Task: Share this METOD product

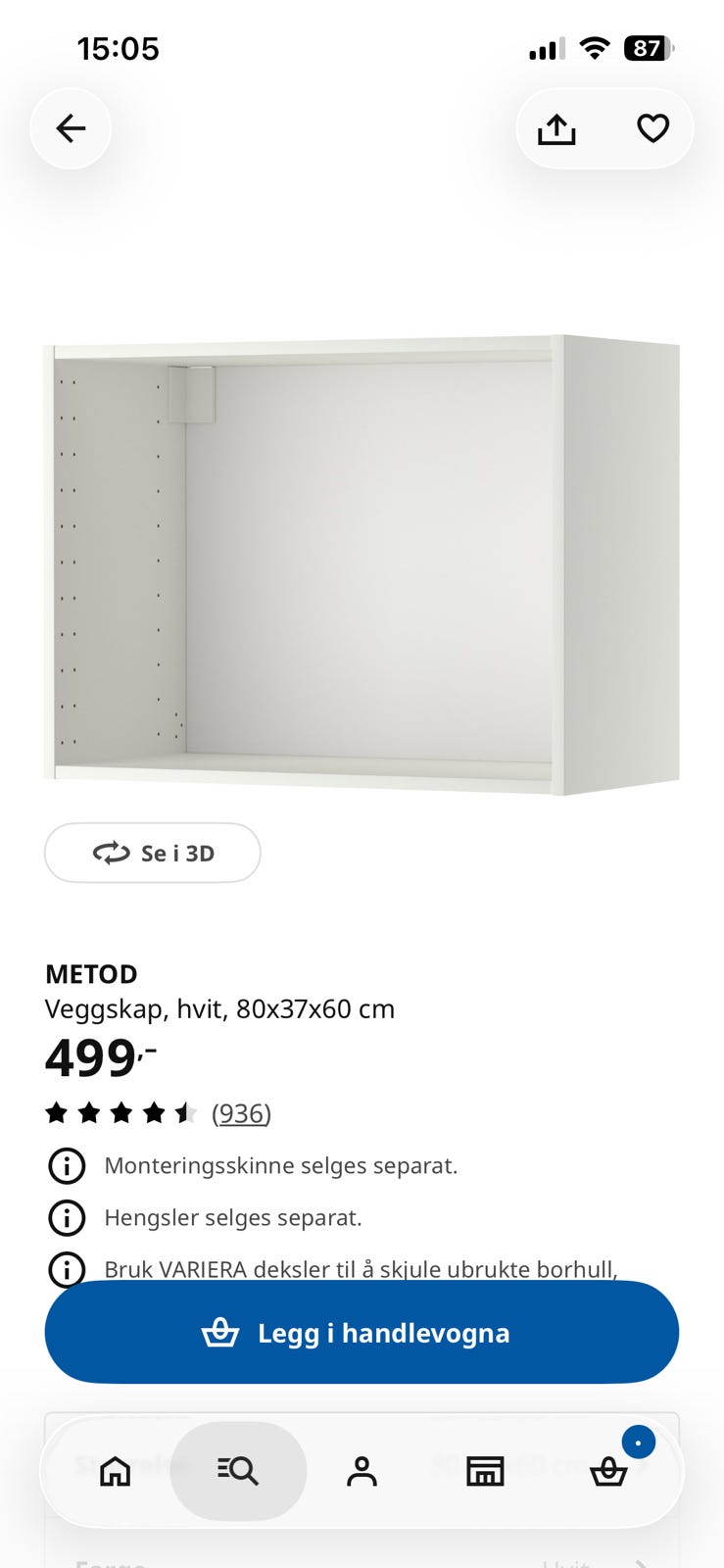Action: 556,128
